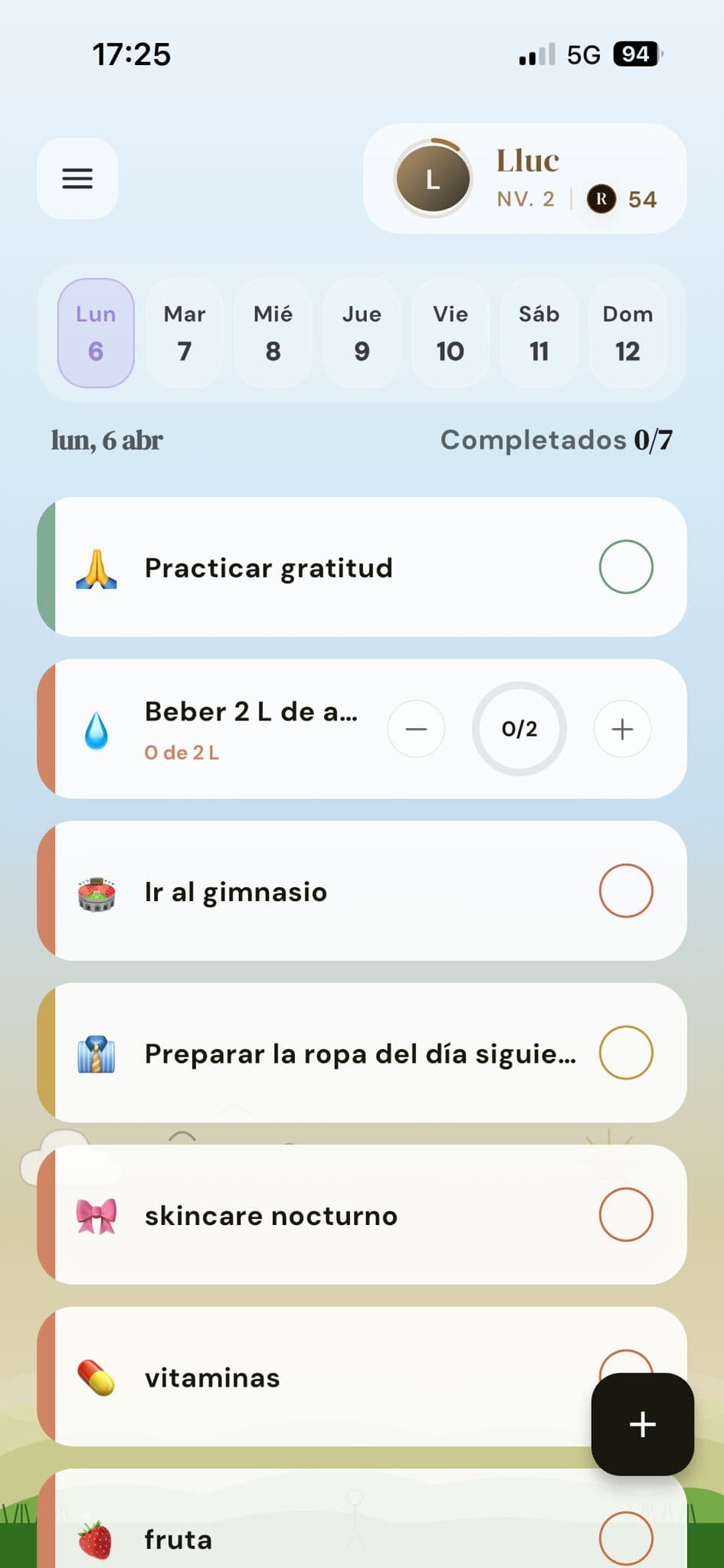724x1568 pixels.
Task: Expand the Beber 2 L de agua habit card
Action: 253,712
